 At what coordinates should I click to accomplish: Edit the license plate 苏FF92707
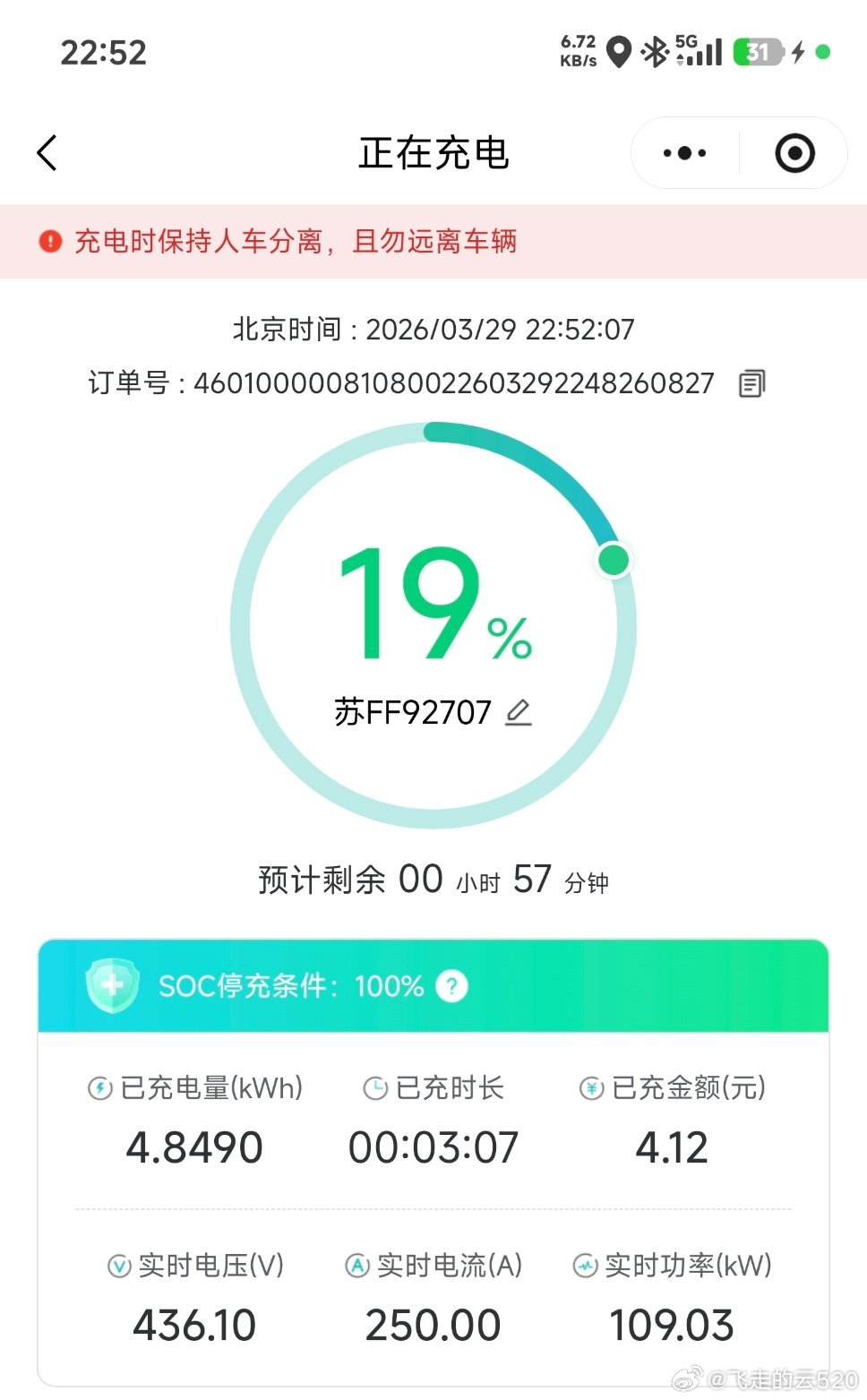518,712
